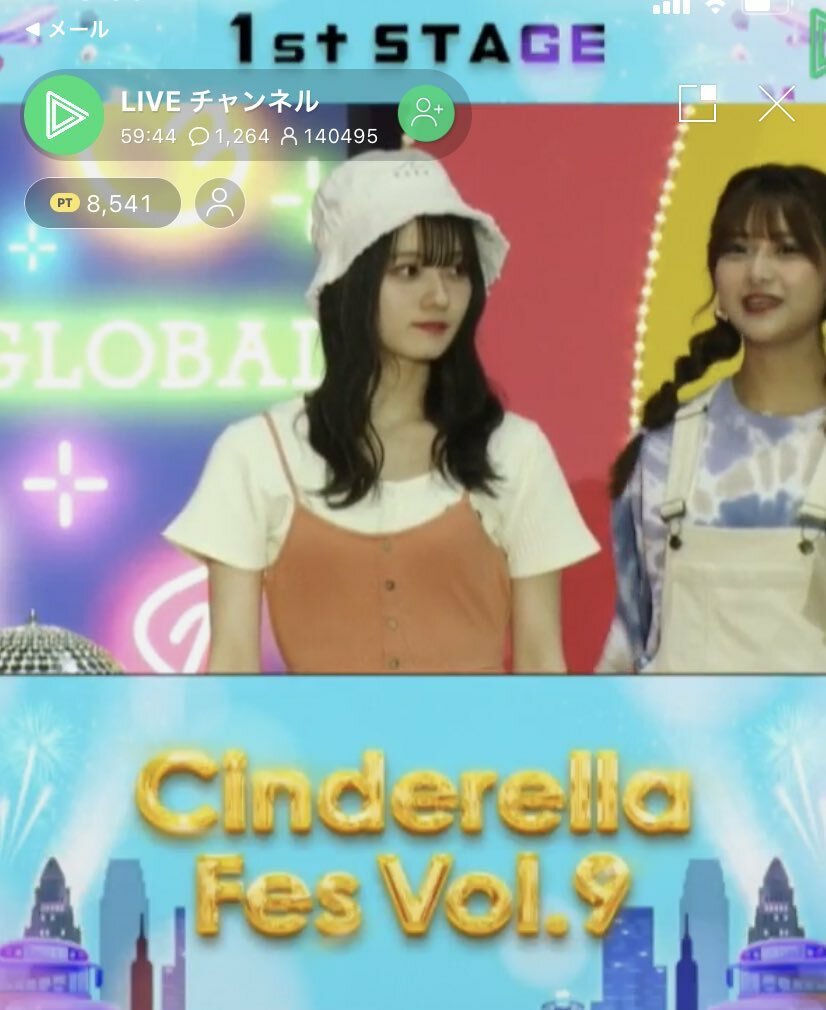Open the LIVE チャンネル profile icon
826x1010 pixels.
click(x=63, y=116)
